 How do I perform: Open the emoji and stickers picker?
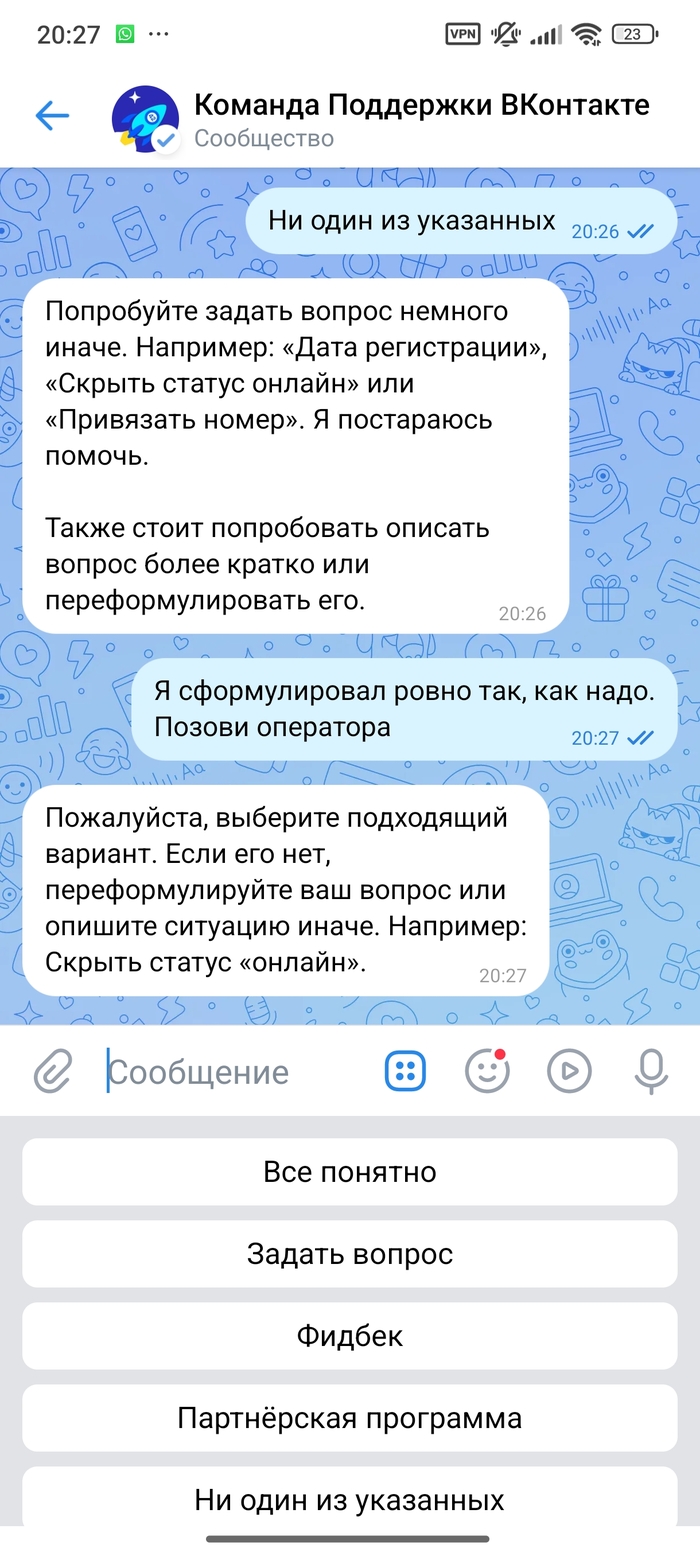click(487, 1072)
